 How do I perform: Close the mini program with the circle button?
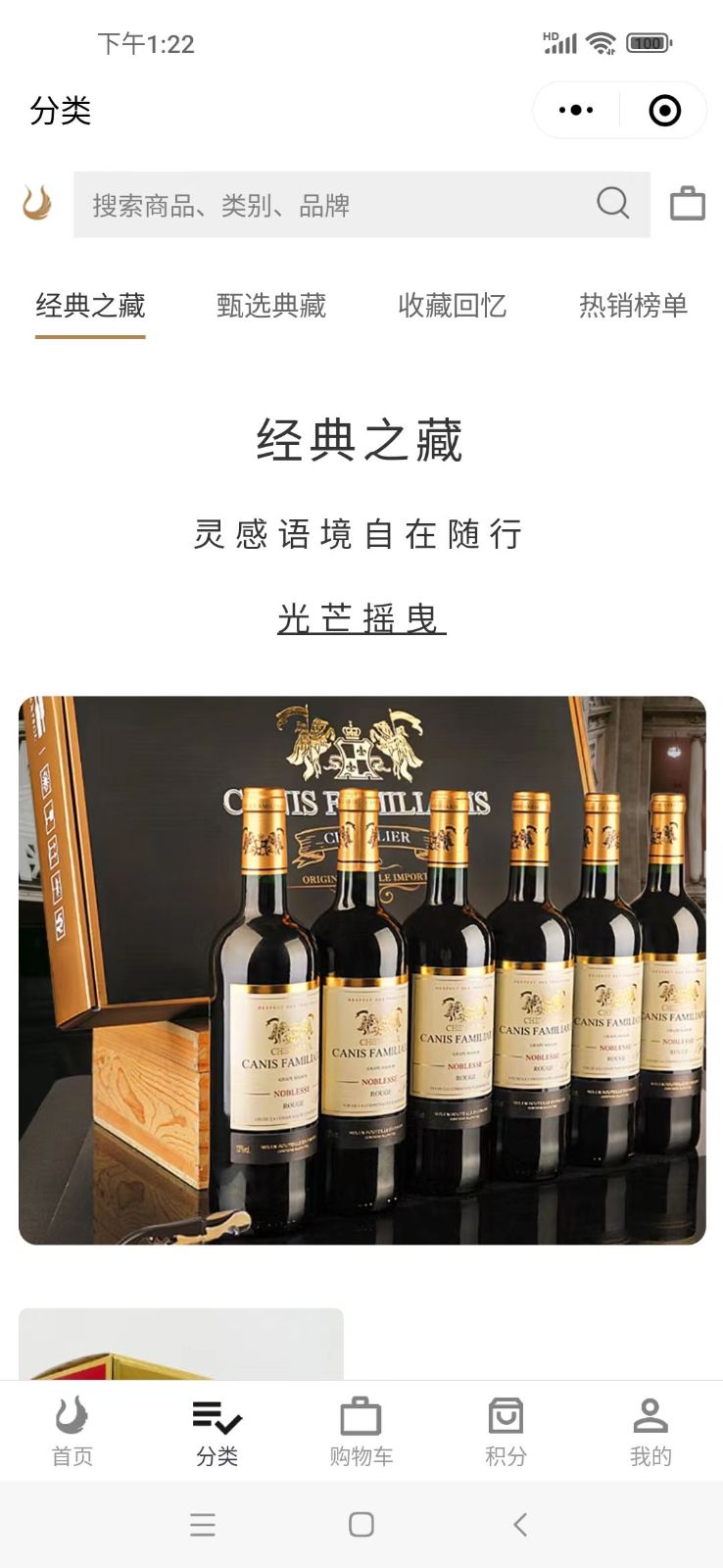coord(665,111)
